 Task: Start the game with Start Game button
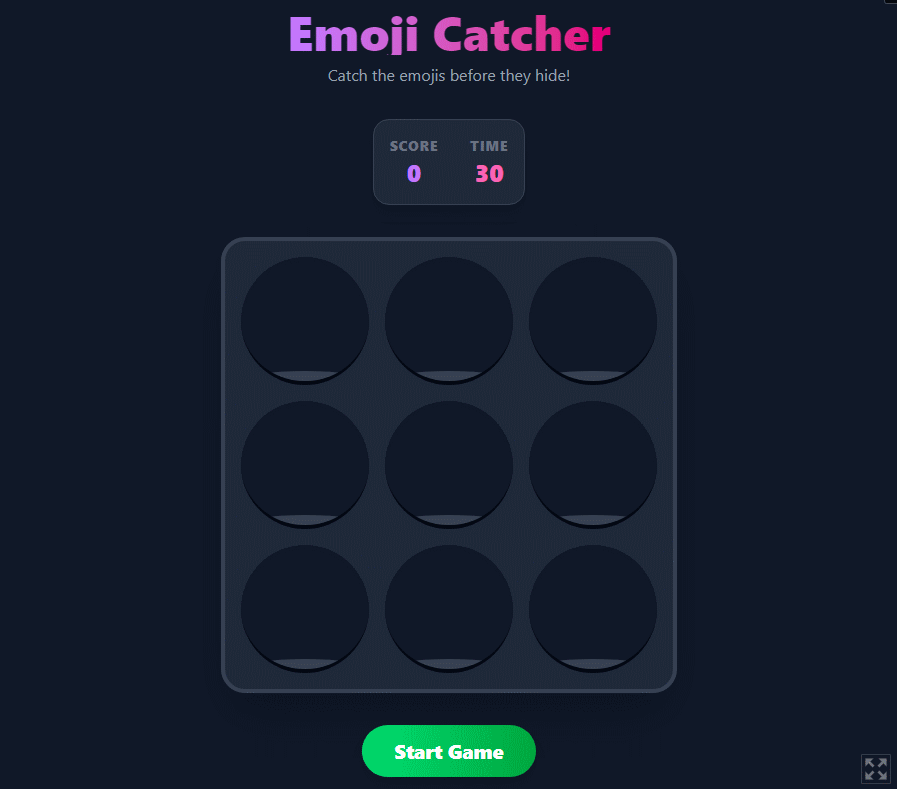click(448, 751)
